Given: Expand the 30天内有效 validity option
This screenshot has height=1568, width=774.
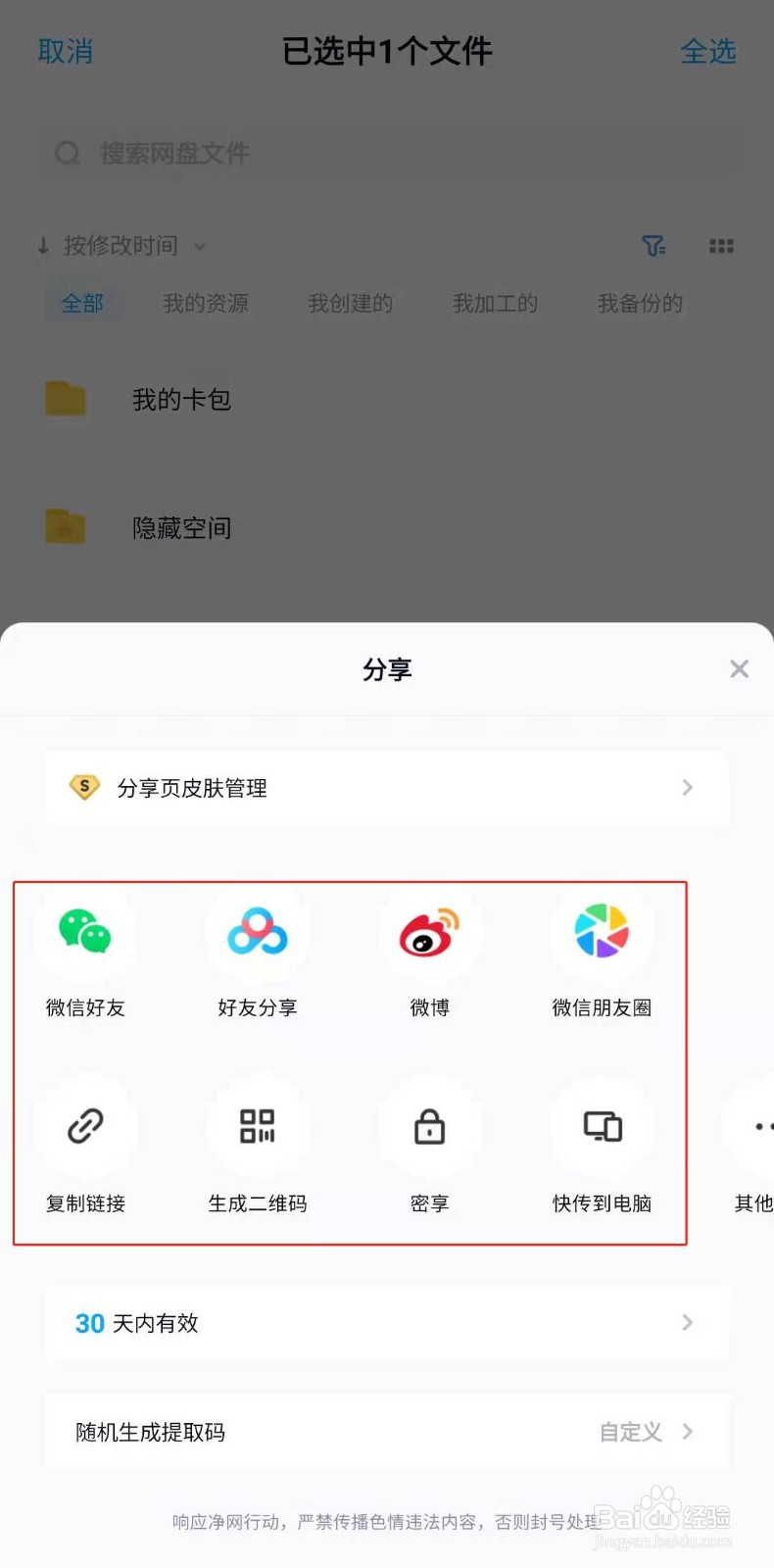Looking at the screenshot, I should (387, 1323).
